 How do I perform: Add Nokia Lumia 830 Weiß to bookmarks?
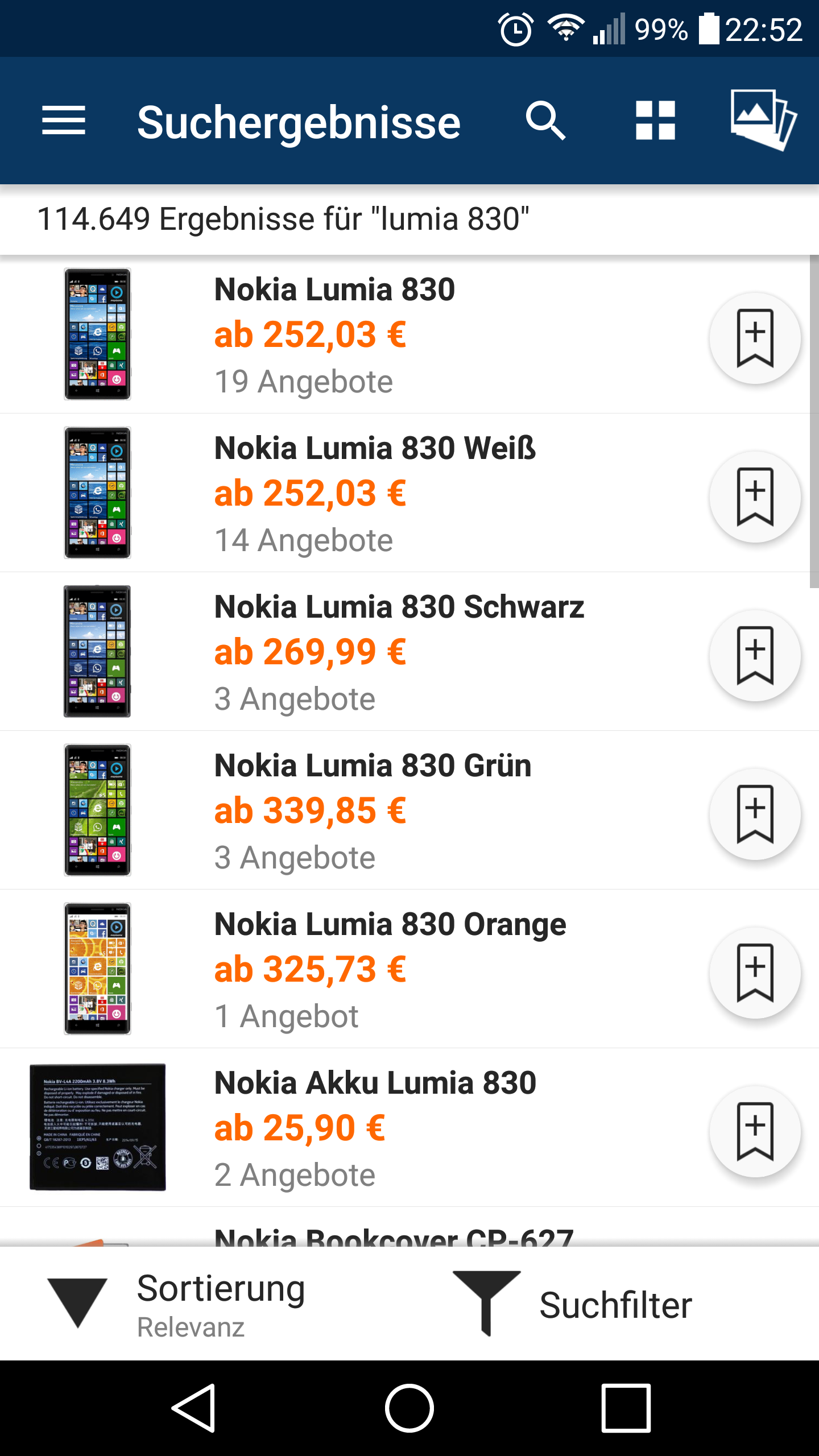click(x=755, y=497)
